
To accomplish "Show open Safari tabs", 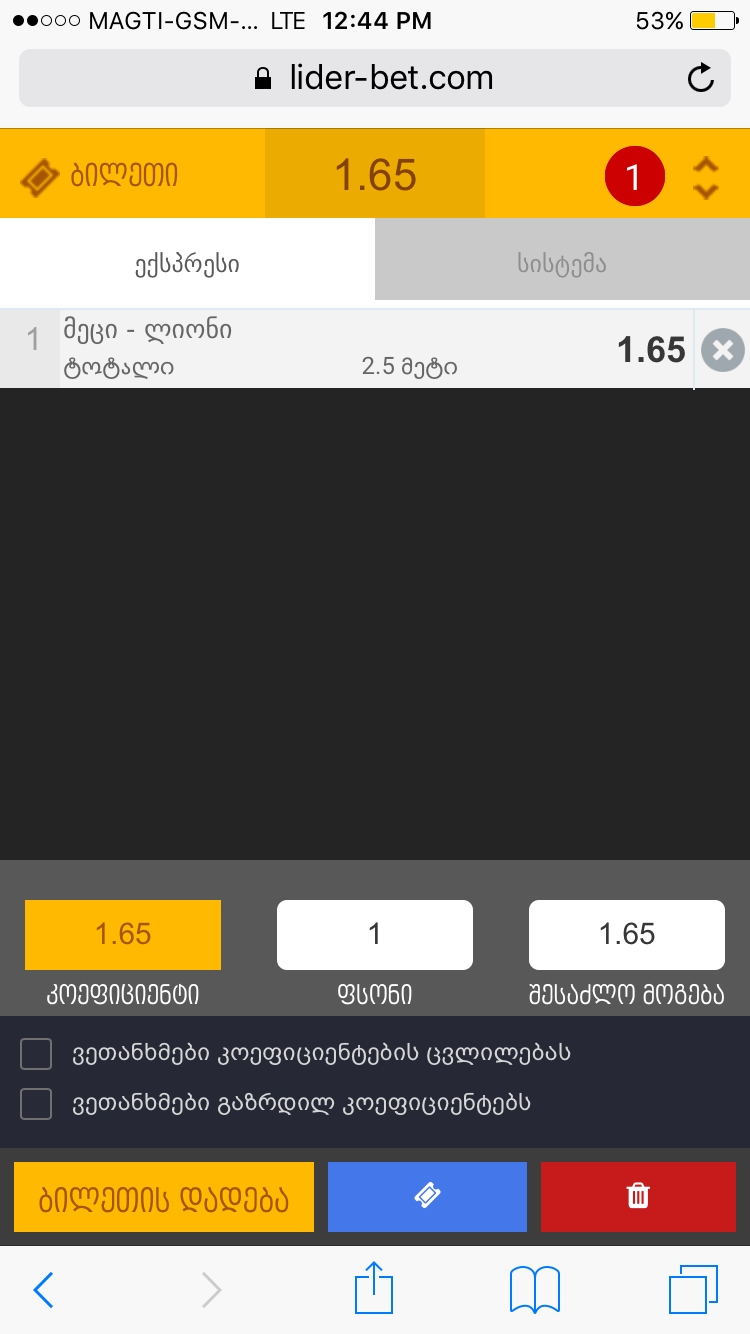I will pos(693,1290).
